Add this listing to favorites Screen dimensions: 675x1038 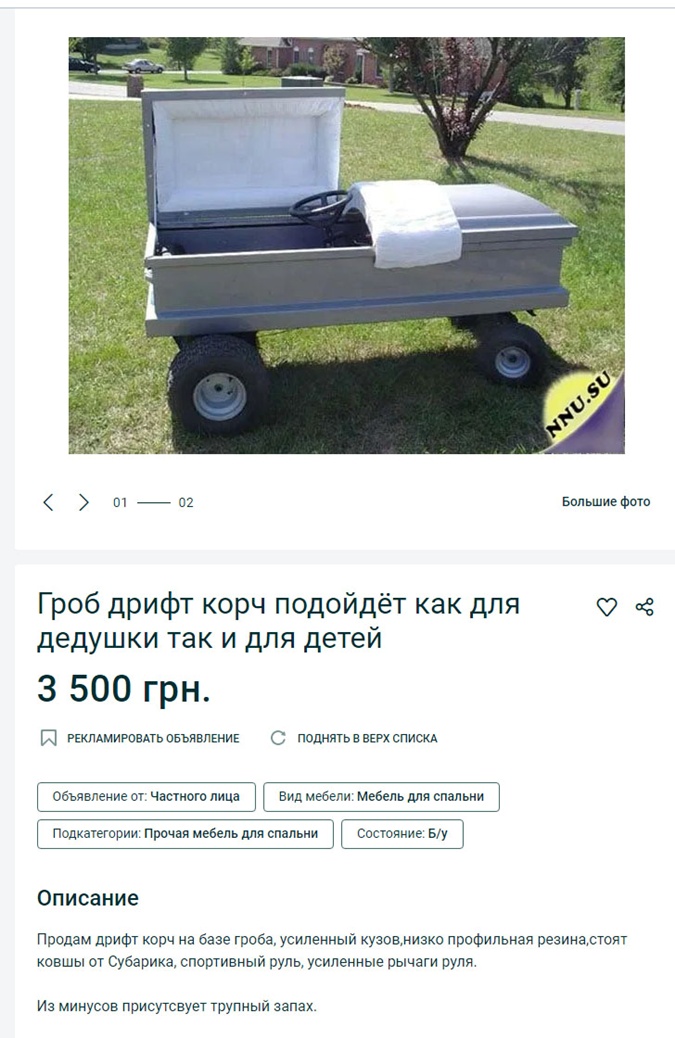point(607,607)
